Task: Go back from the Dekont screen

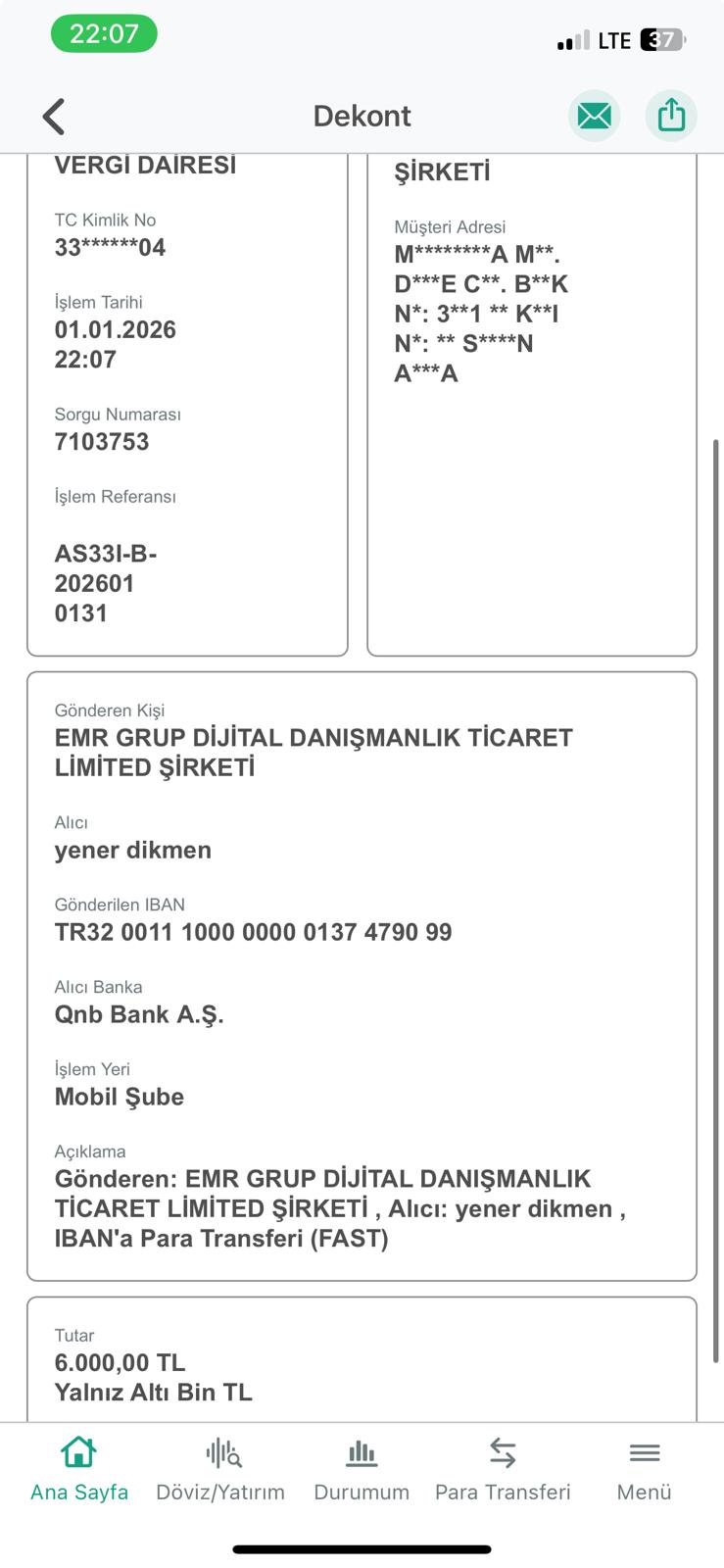Action: pos(54,116)
